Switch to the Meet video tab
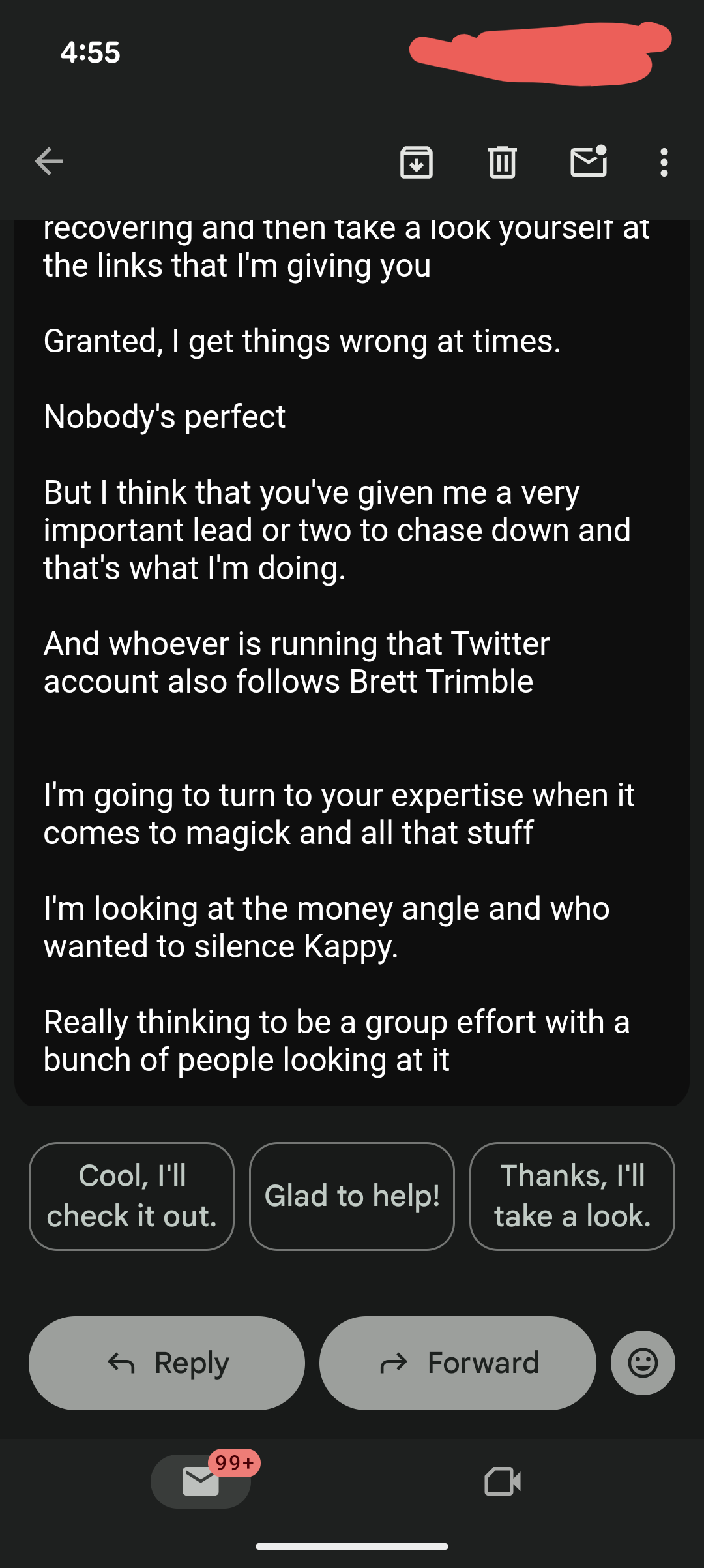The width and height of the screenshot is (704, 1568). coord(503,1482)
